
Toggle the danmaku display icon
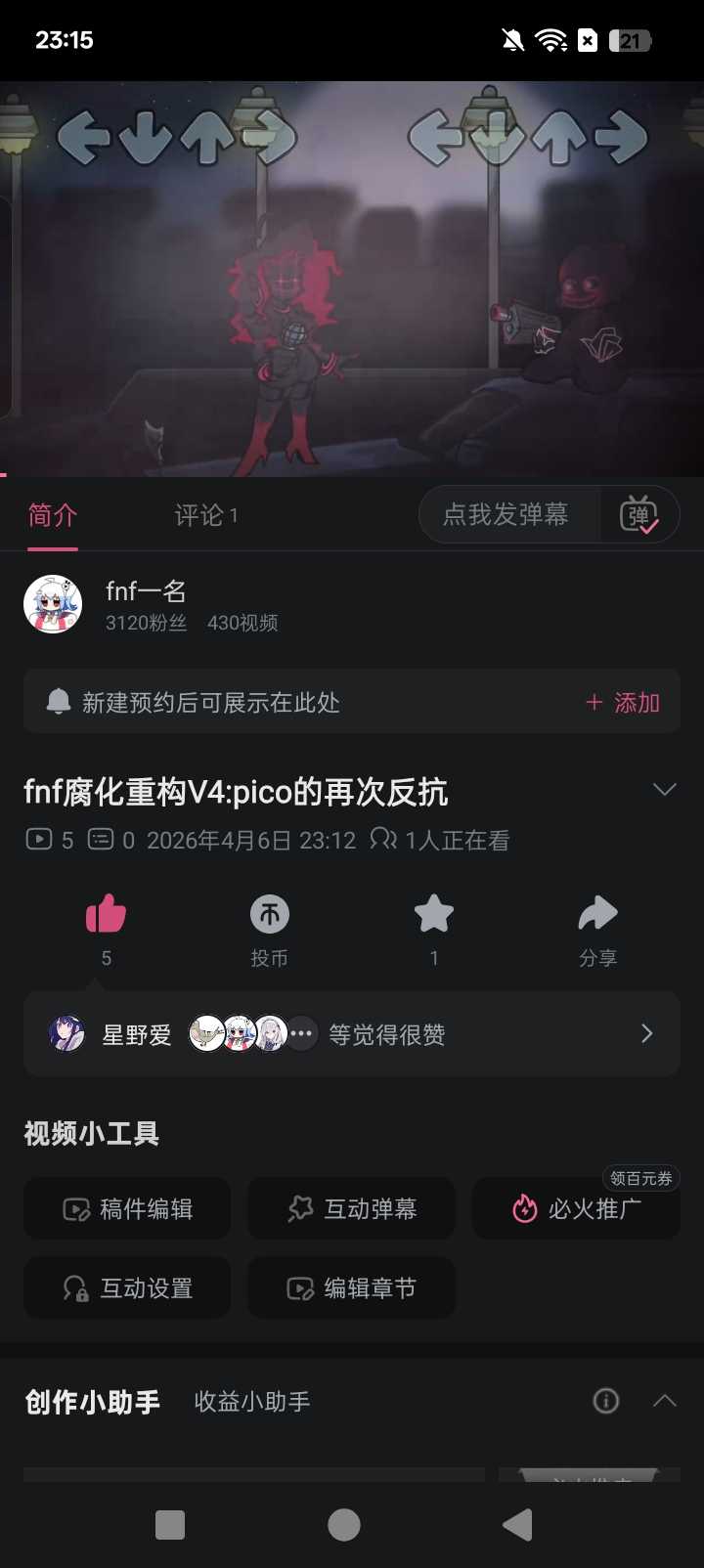(x=639, y=515)
